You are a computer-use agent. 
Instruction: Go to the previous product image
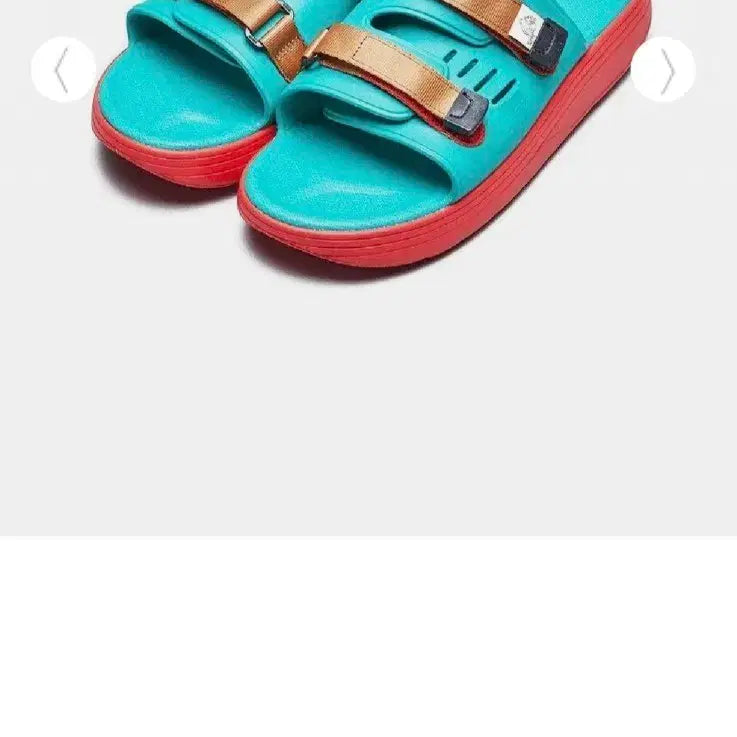(63, 70)
